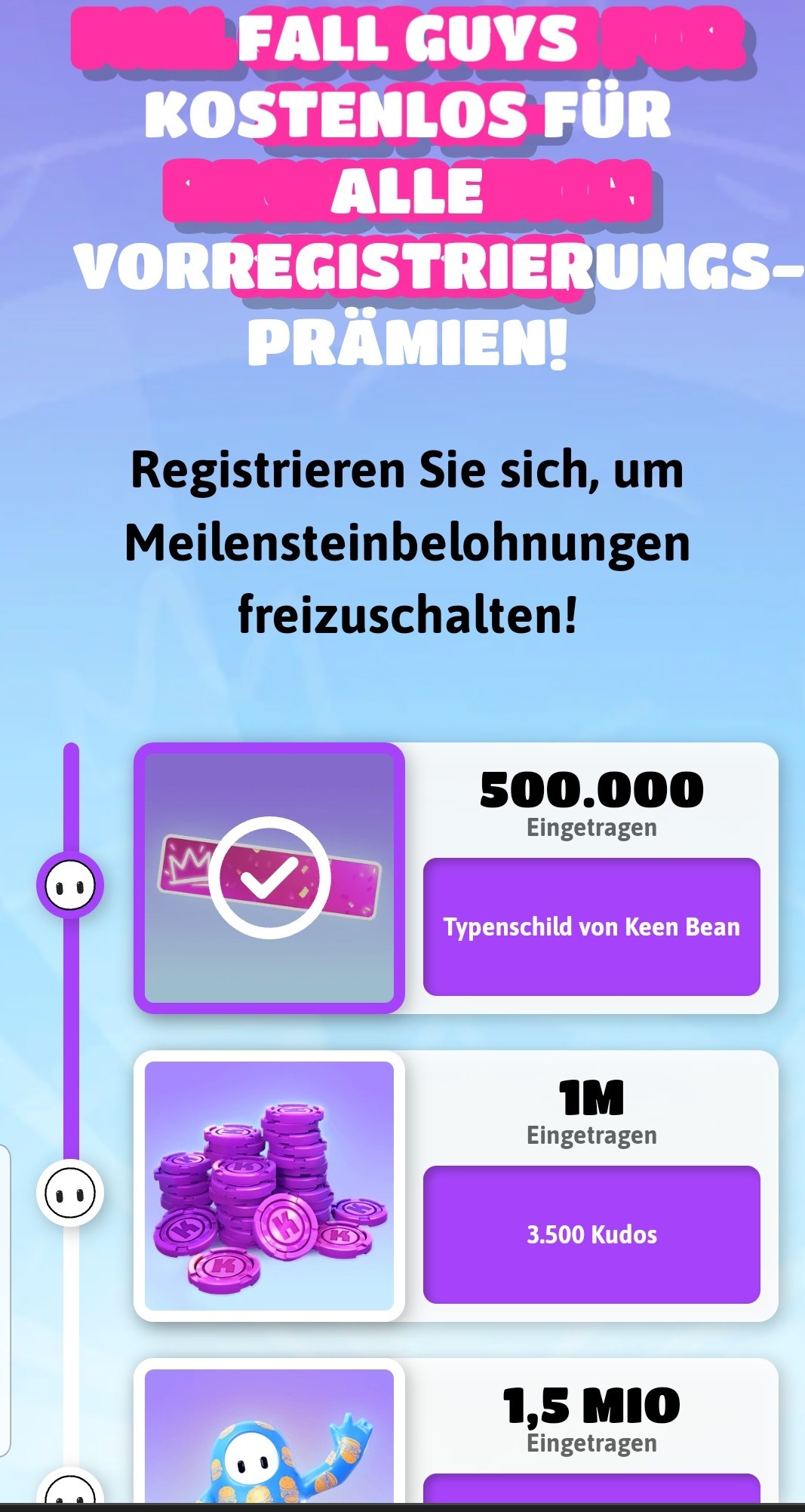Open the checked nameplate reward tile

pos(269,878)
